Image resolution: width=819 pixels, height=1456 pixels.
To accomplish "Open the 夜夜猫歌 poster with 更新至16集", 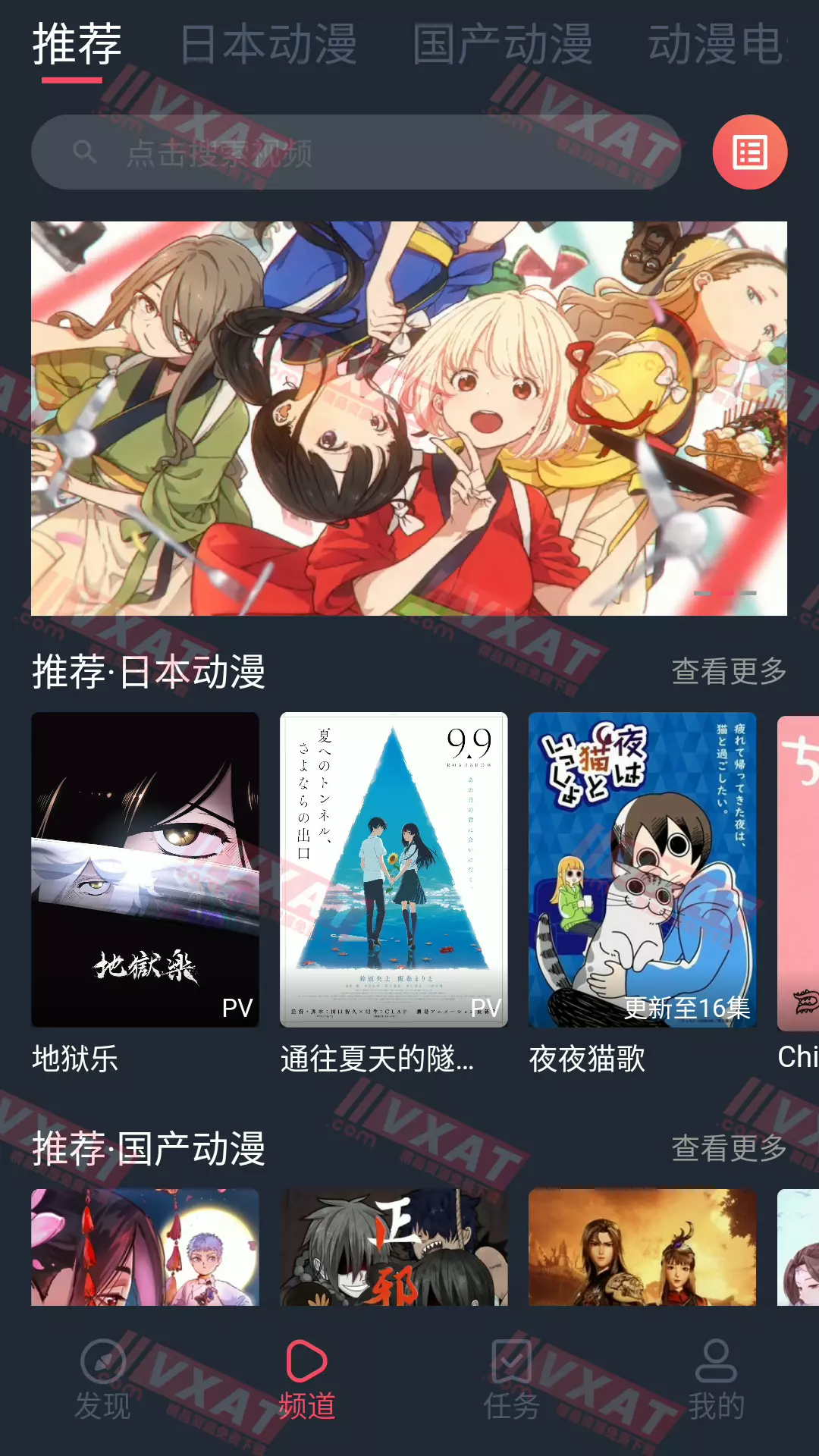I will coord(642,868).
